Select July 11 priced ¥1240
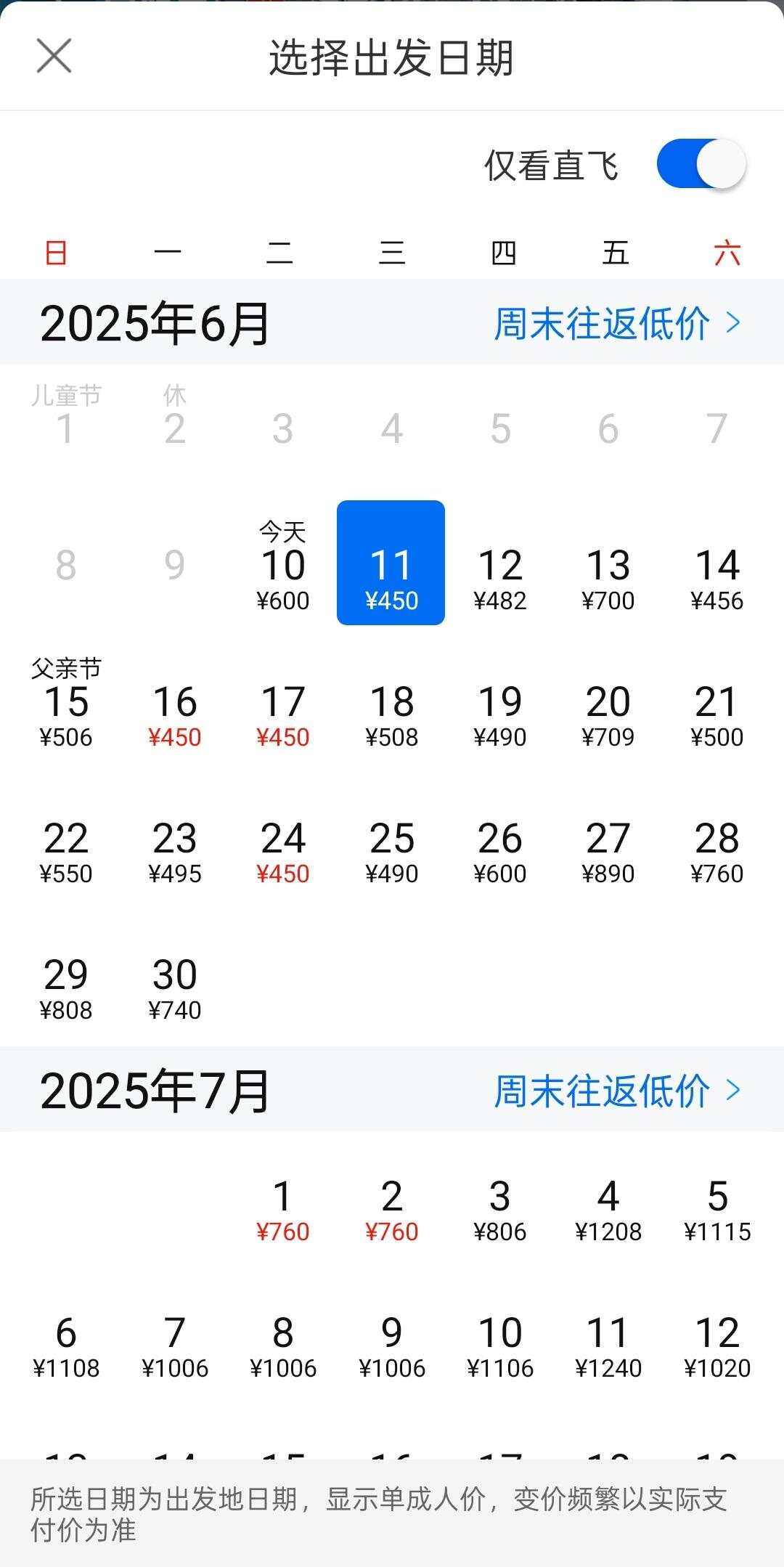This screenshot has height=1567, width=784. click(608, 1345)
